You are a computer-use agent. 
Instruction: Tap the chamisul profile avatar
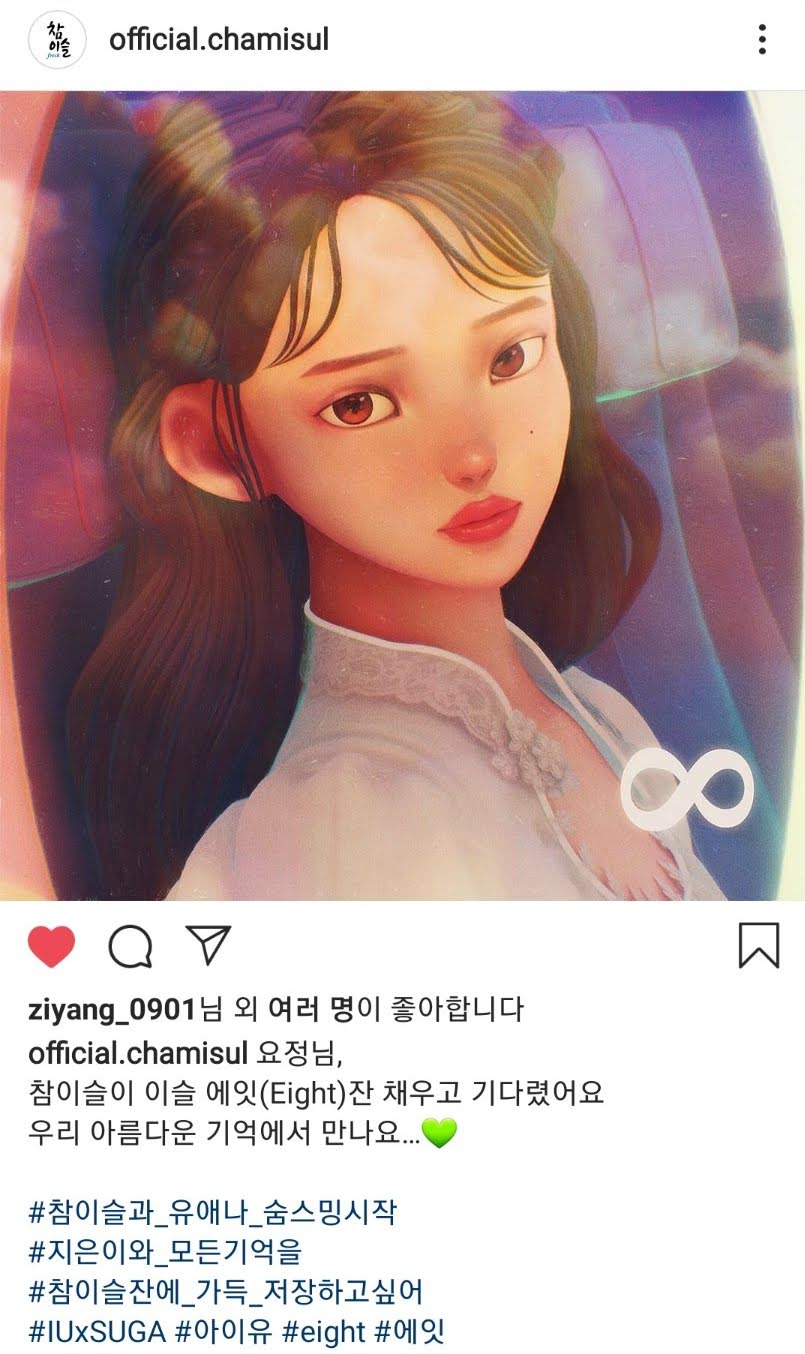coord(56,41)
